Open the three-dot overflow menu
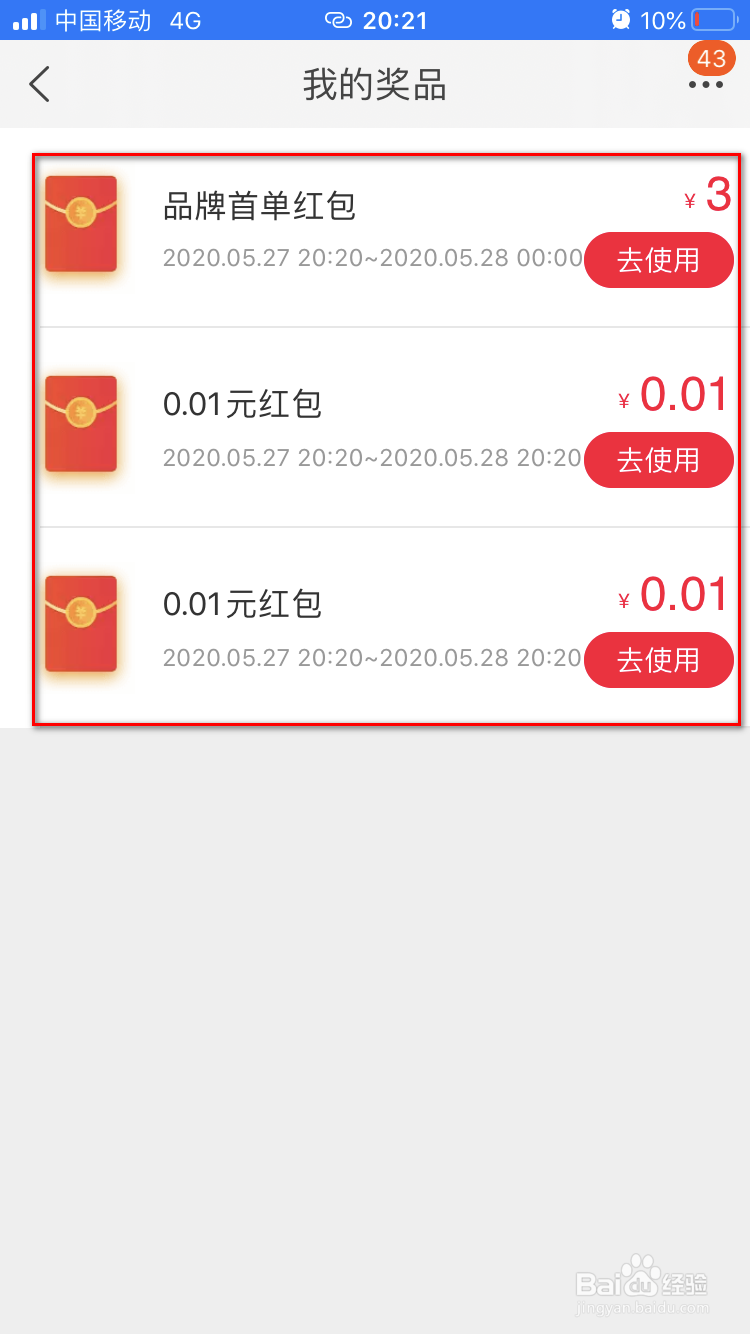Screen dimensions: 750x1334 (x=706, y=85)
